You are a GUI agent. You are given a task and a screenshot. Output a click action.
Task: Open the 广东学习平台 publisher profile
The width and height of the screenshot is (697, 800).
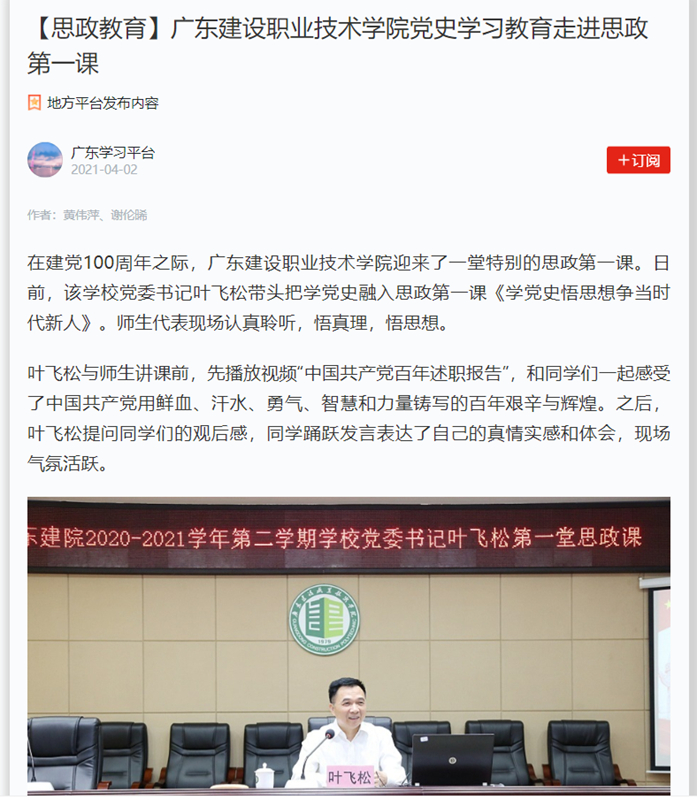[x=112, y=153]
